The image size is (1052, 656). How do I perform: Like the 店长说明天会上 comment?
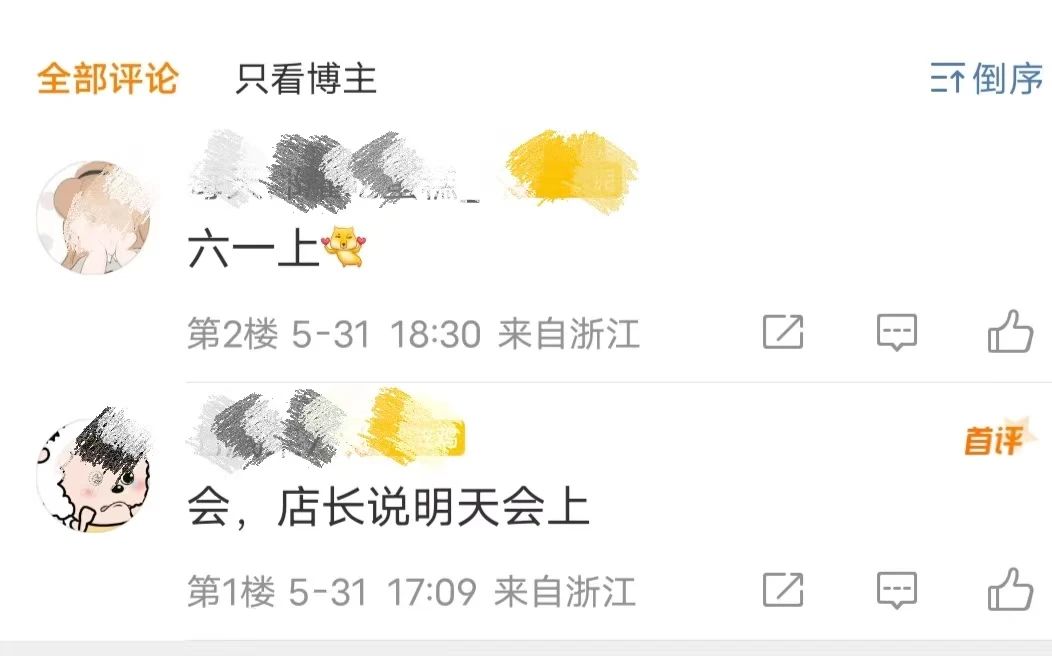point(1010,589)
